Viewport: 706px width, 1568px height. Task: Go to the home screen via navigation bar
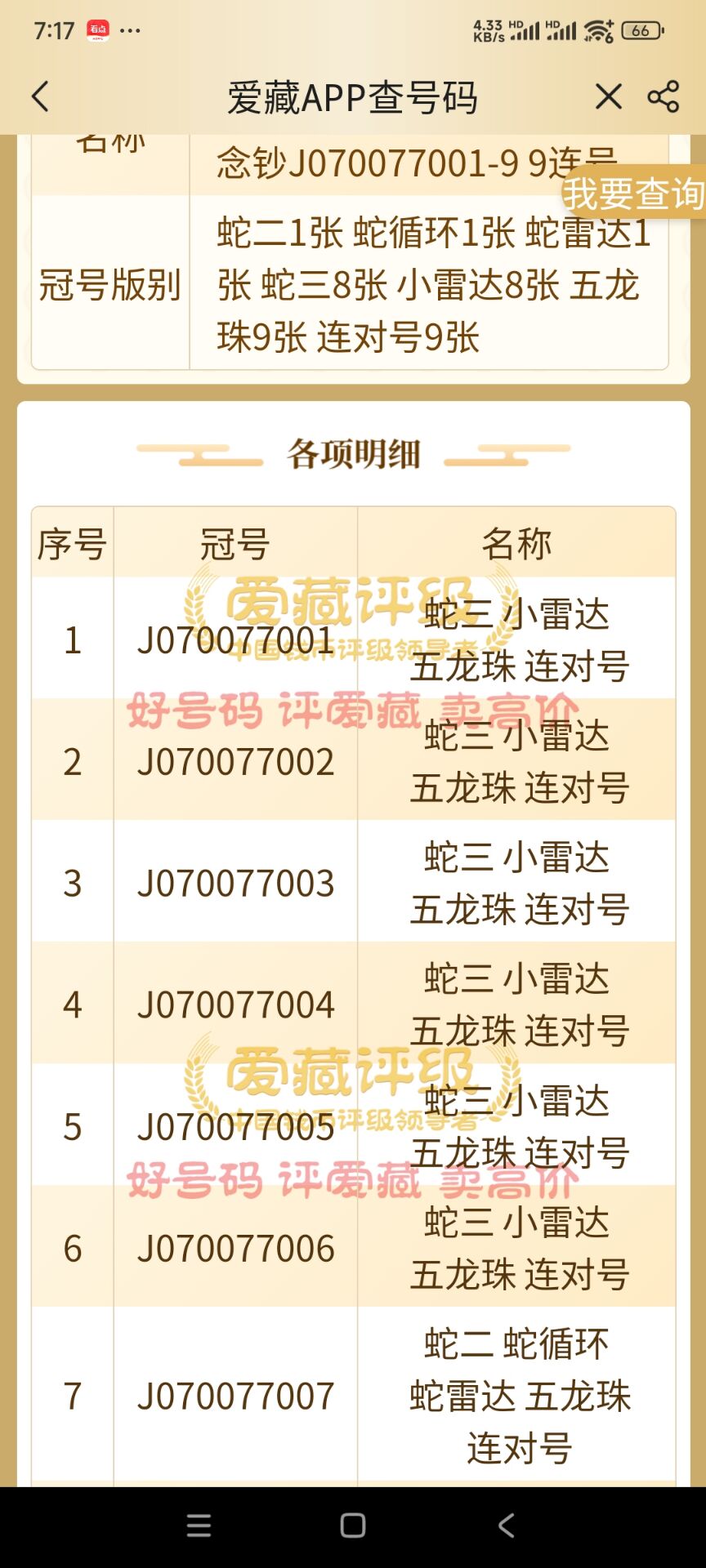(353, 1526)
